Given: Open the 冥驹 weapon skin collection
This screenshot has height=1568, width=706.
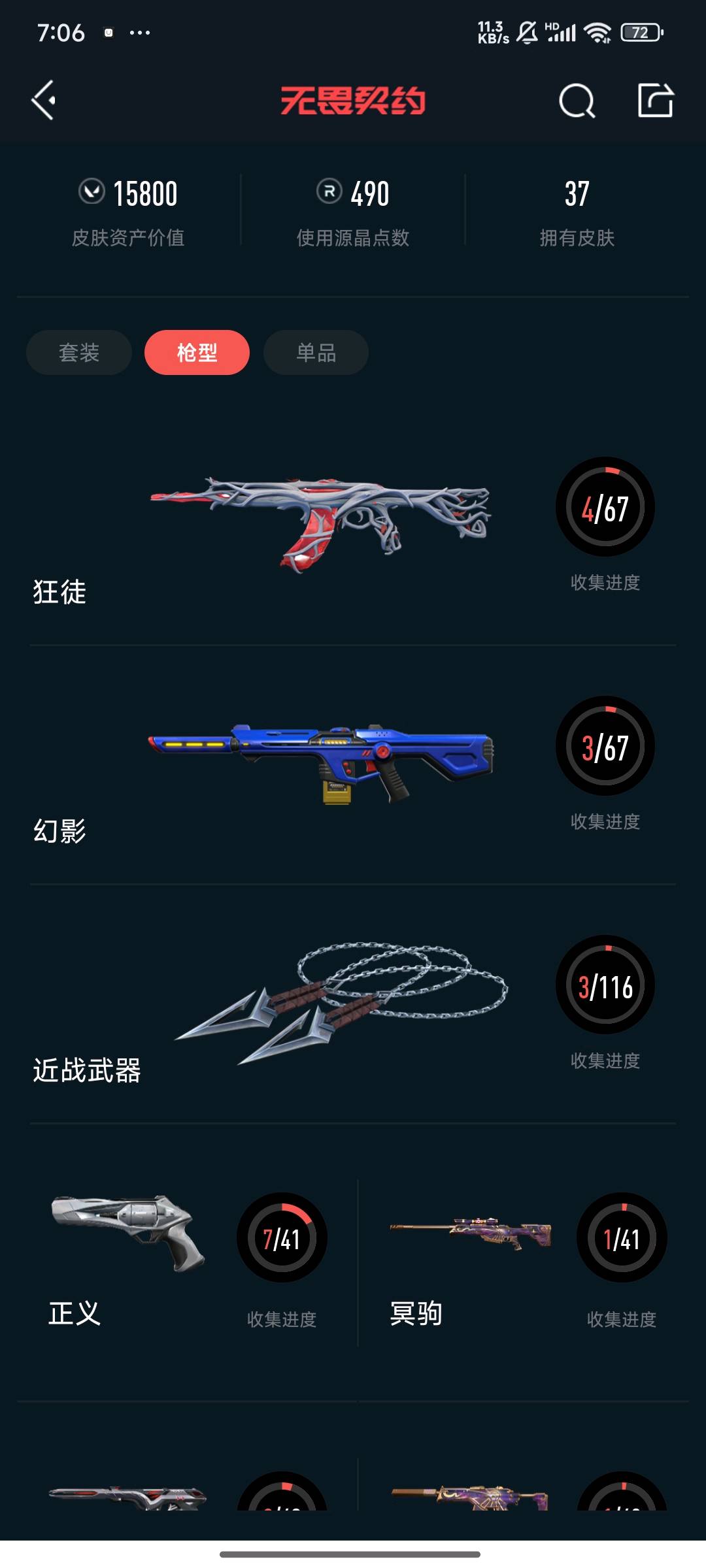Looking at the screenshot, I should (x=524, y=1262).
